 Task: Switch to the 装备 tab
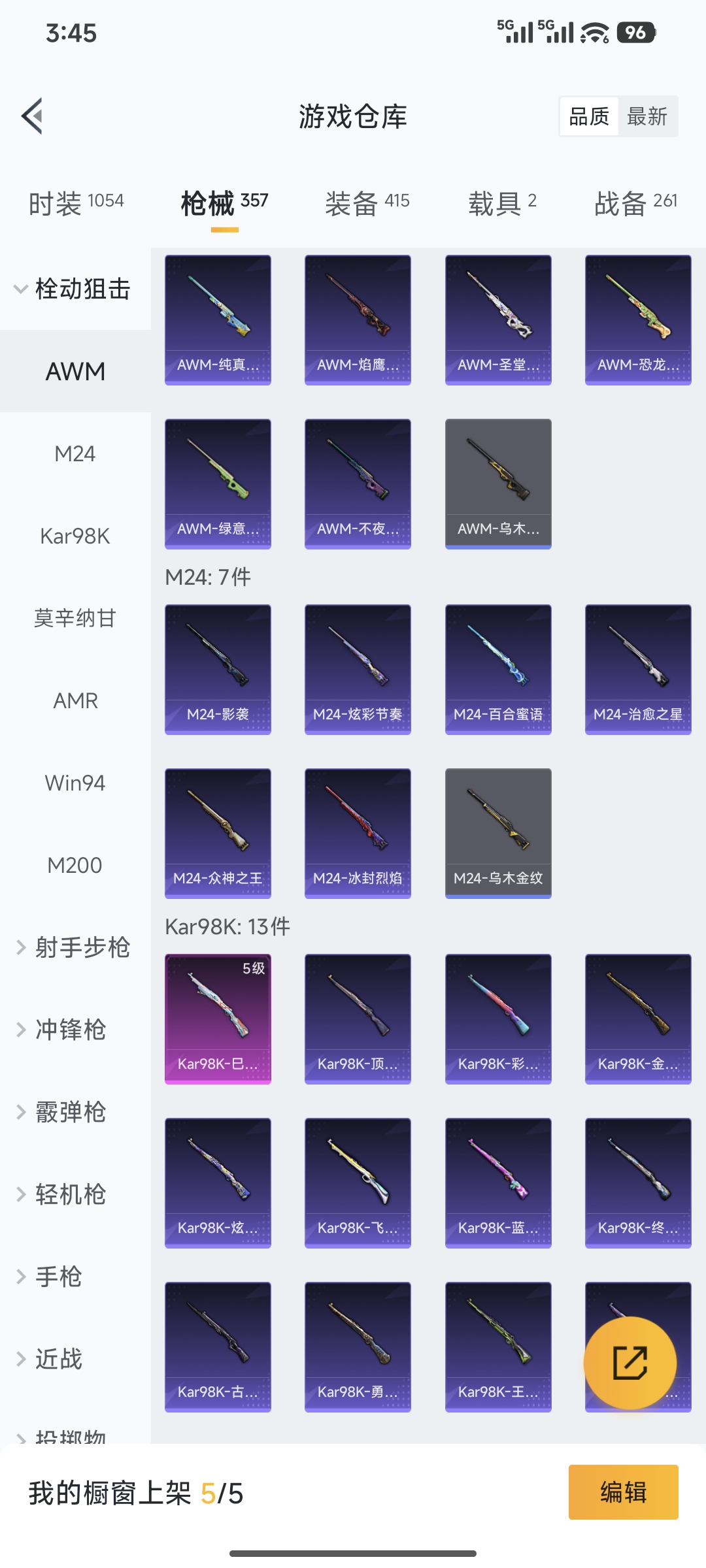click(x=365, y=201)
